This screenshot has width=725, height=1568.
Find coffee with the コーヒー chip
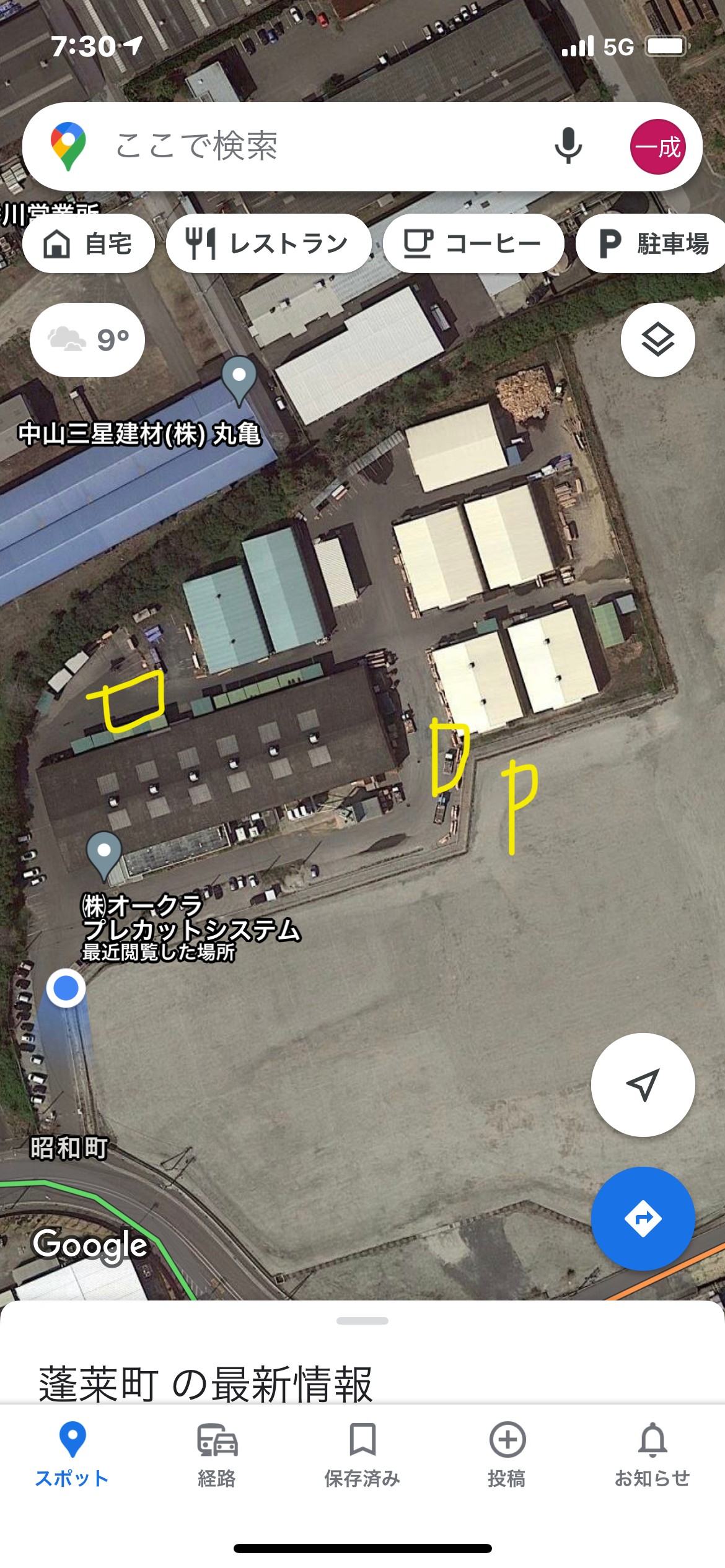(x=473, y=243)
